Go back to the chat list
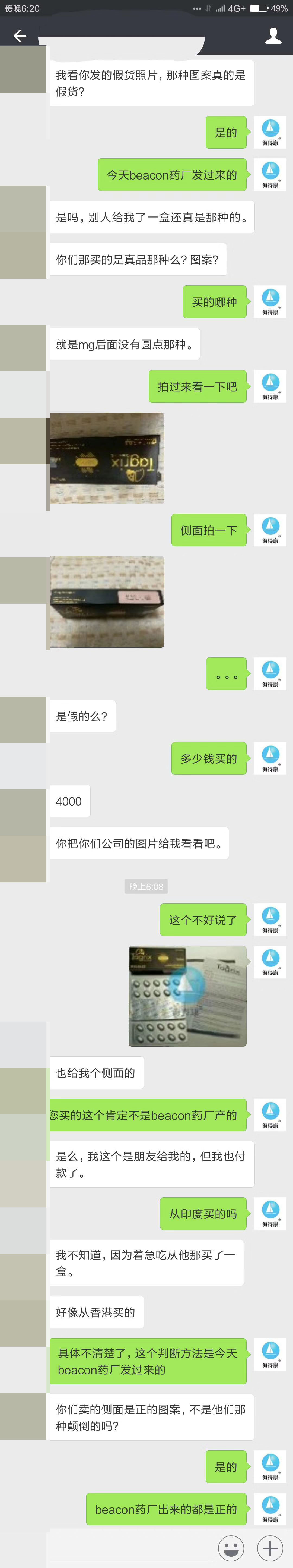This screenshot has width=293, height=1568. point(20,36)
